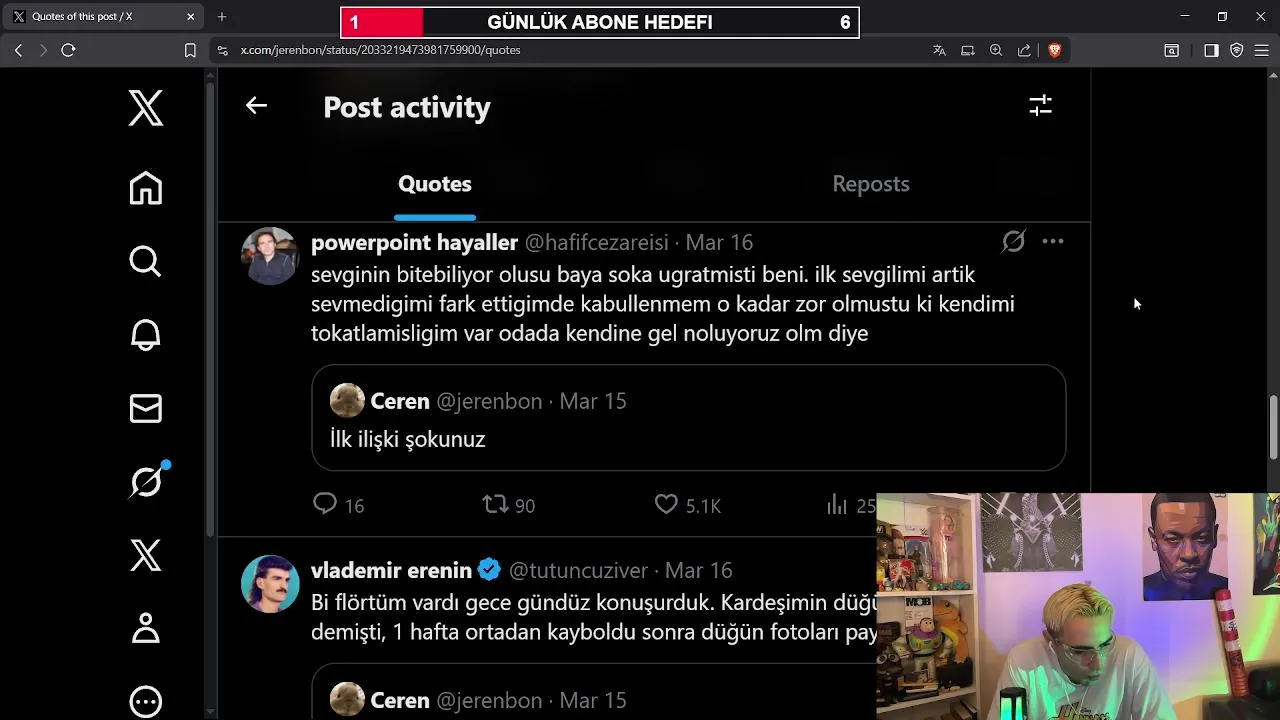Image resolution: width=1280 pixels, height=720 pixels.
Task: Open the profile icon in sidebar
Action: tap(146, 628)
